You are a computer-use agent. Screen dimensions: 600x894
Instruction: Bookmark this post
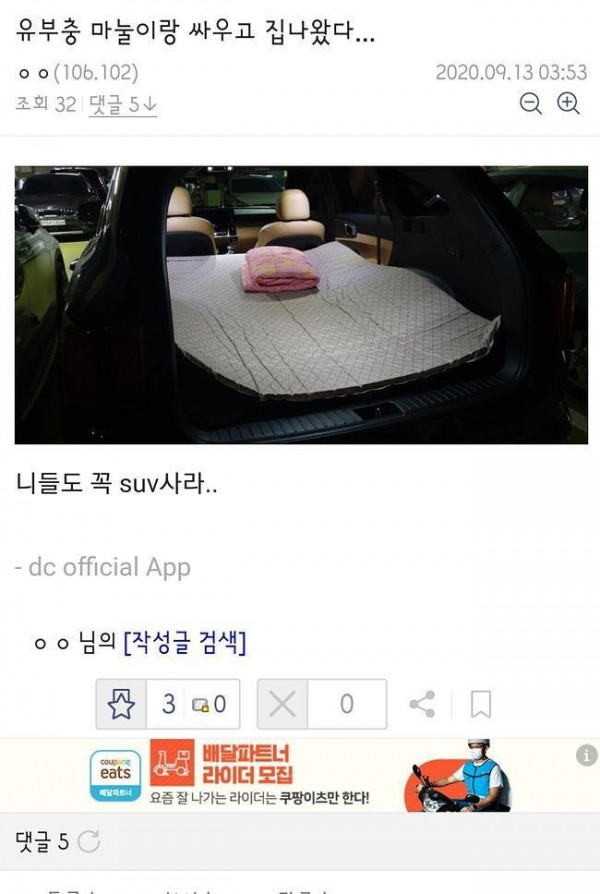click(x=481, y=704)
